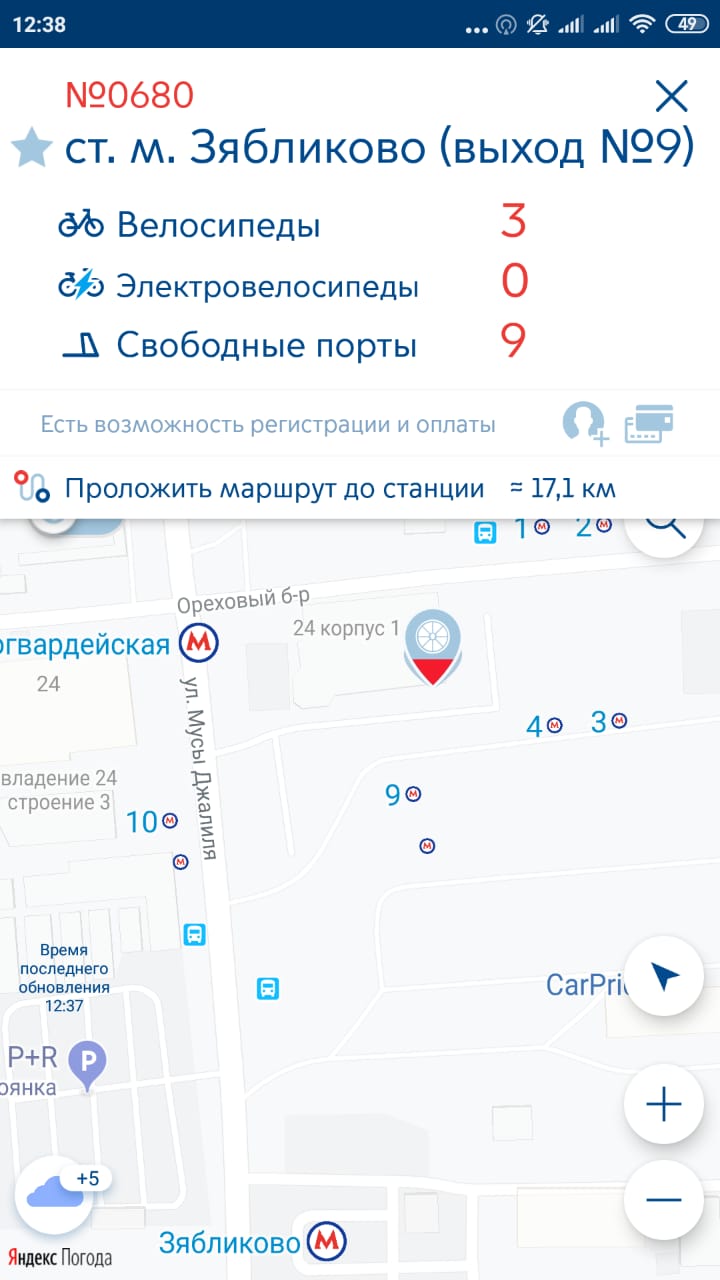Screen dimensions: 720x1280
Task: Open the map search magnifier
Action: tap(665, 524)
